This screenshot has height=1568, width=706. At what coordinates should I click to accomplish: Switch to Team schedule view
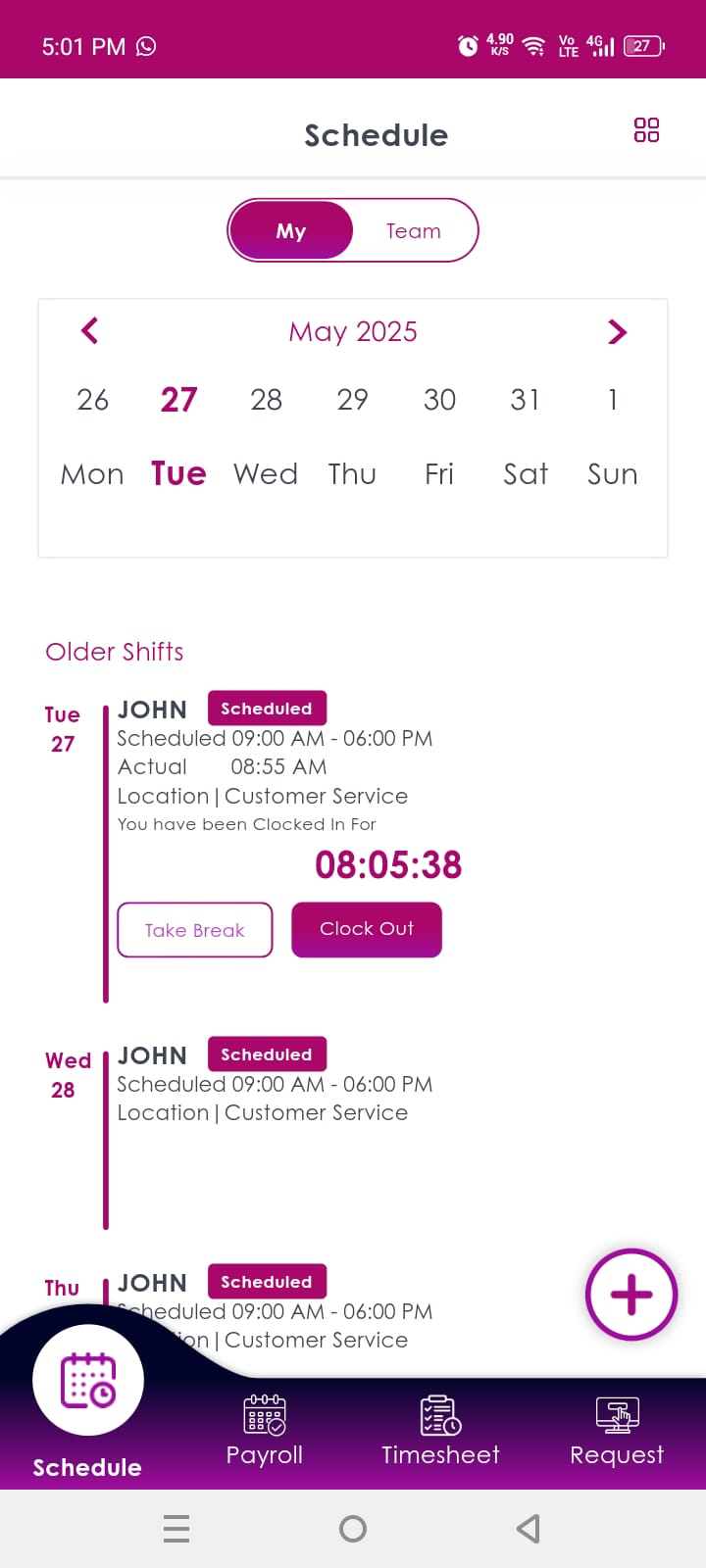point(413,230)
